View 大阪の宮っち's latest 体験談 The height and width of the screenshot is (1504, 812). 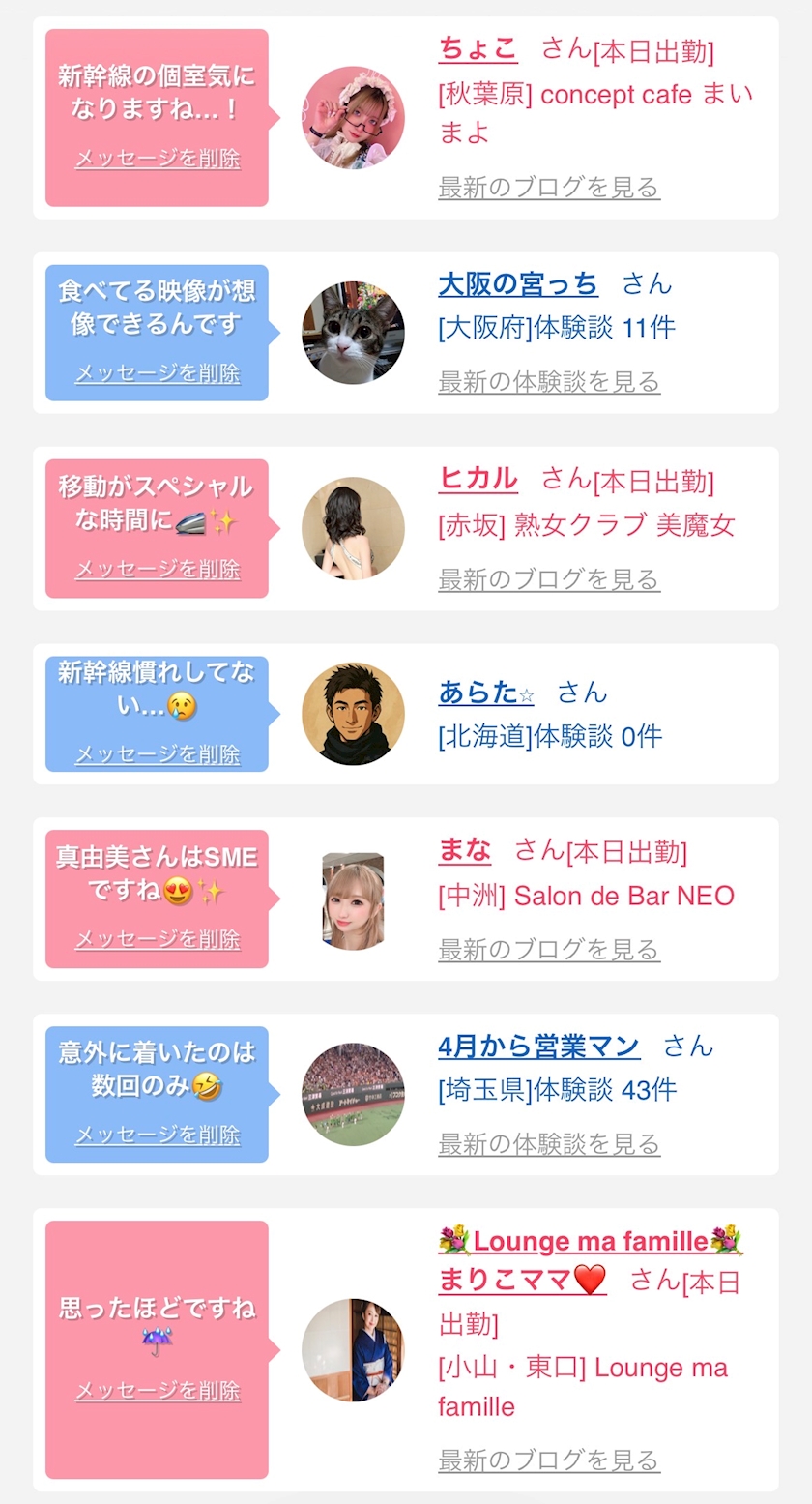[549, 382]
